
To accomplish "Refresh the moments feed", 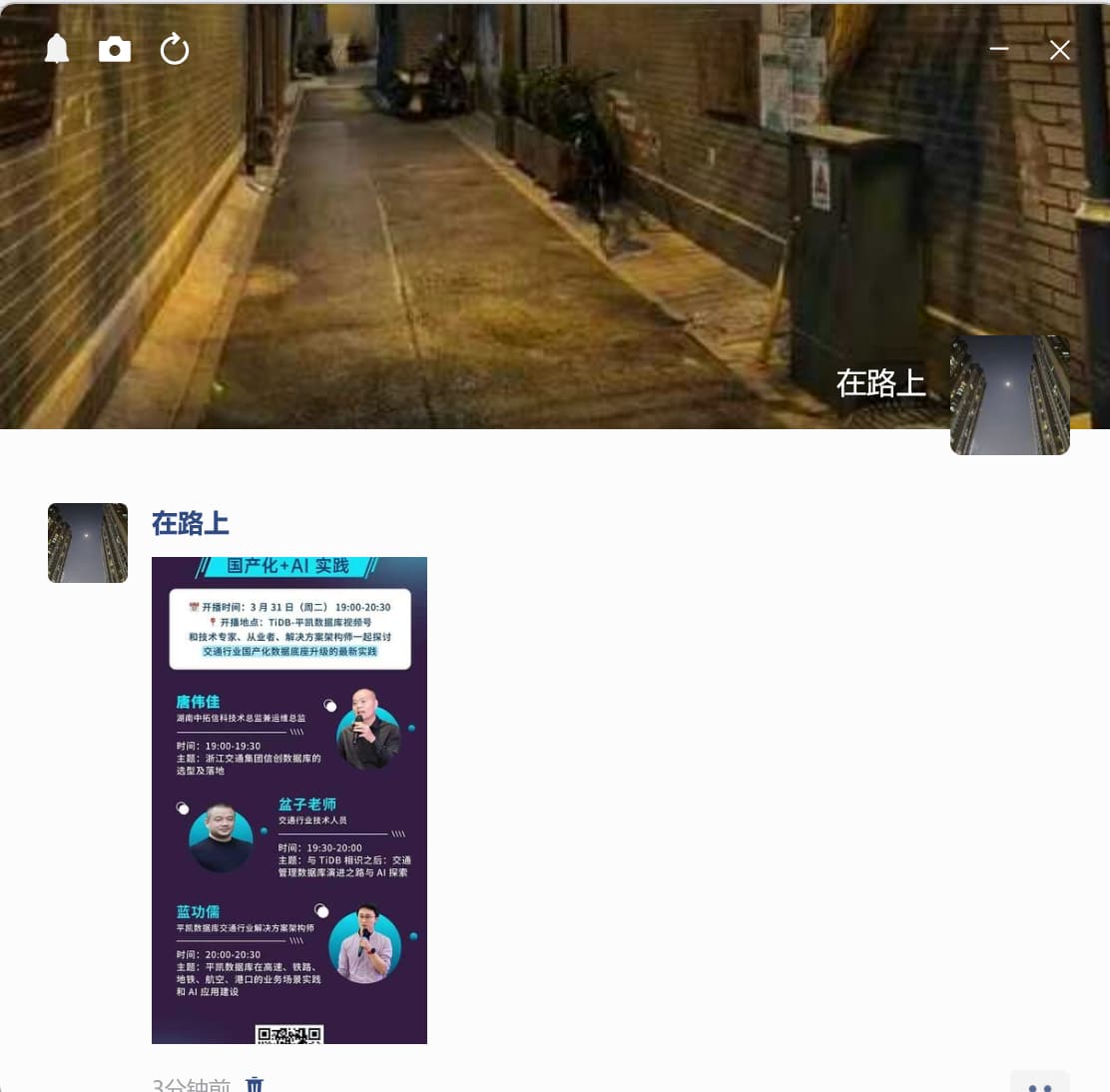I will click(x=175, y=49).
